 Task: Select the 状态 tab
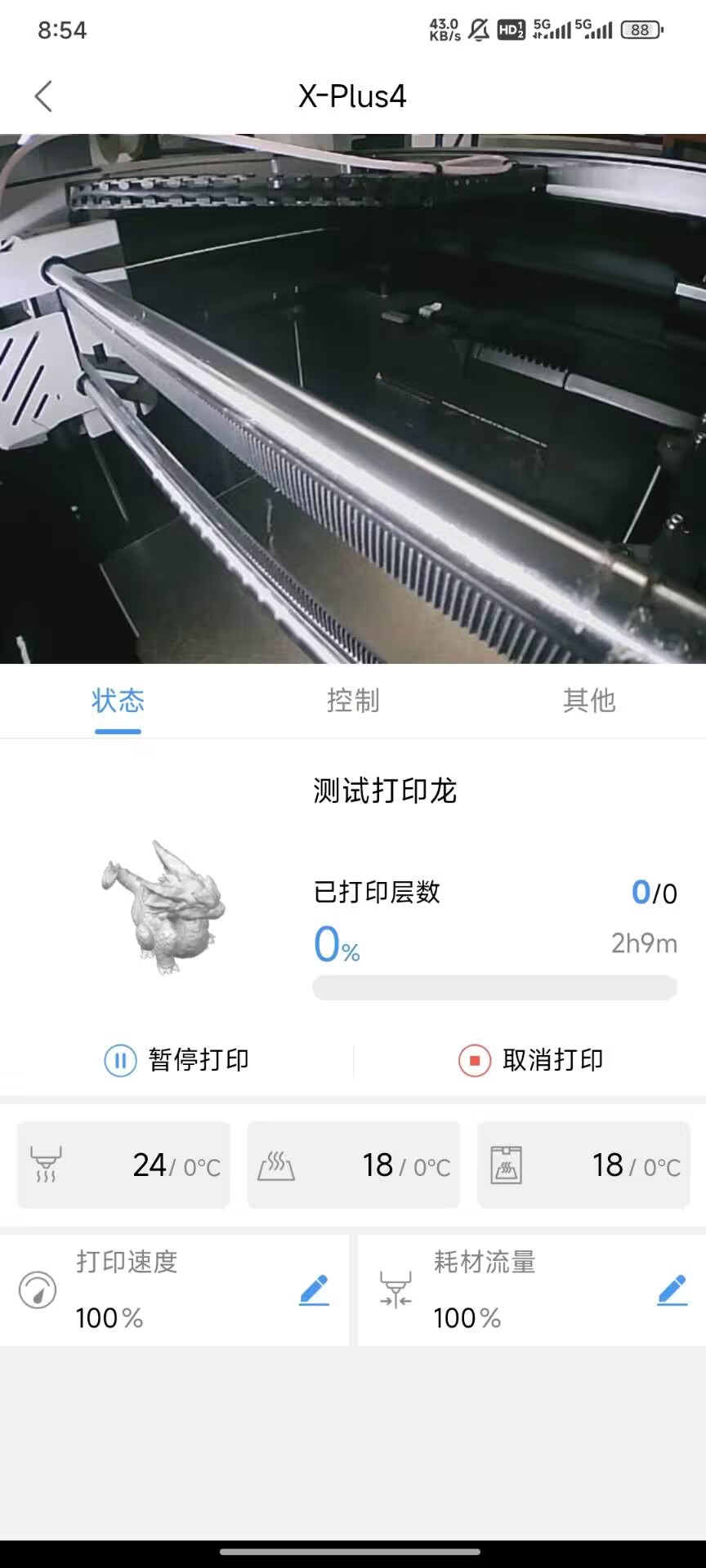pyautogui.click(x=118, y=701)
